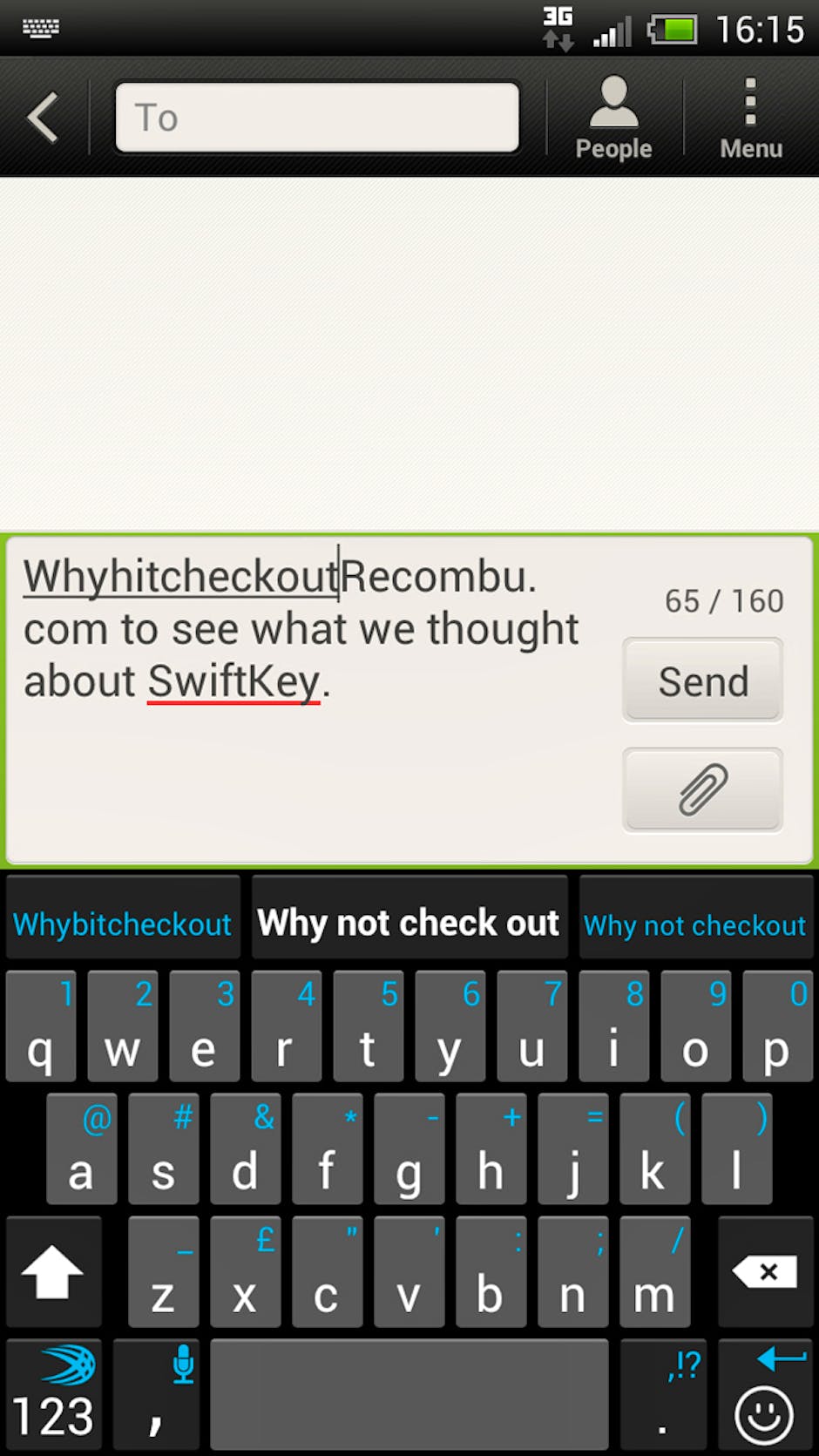Tap the underlined word SwiftKey in the message

pyautogui.click(x=234, y=681)
